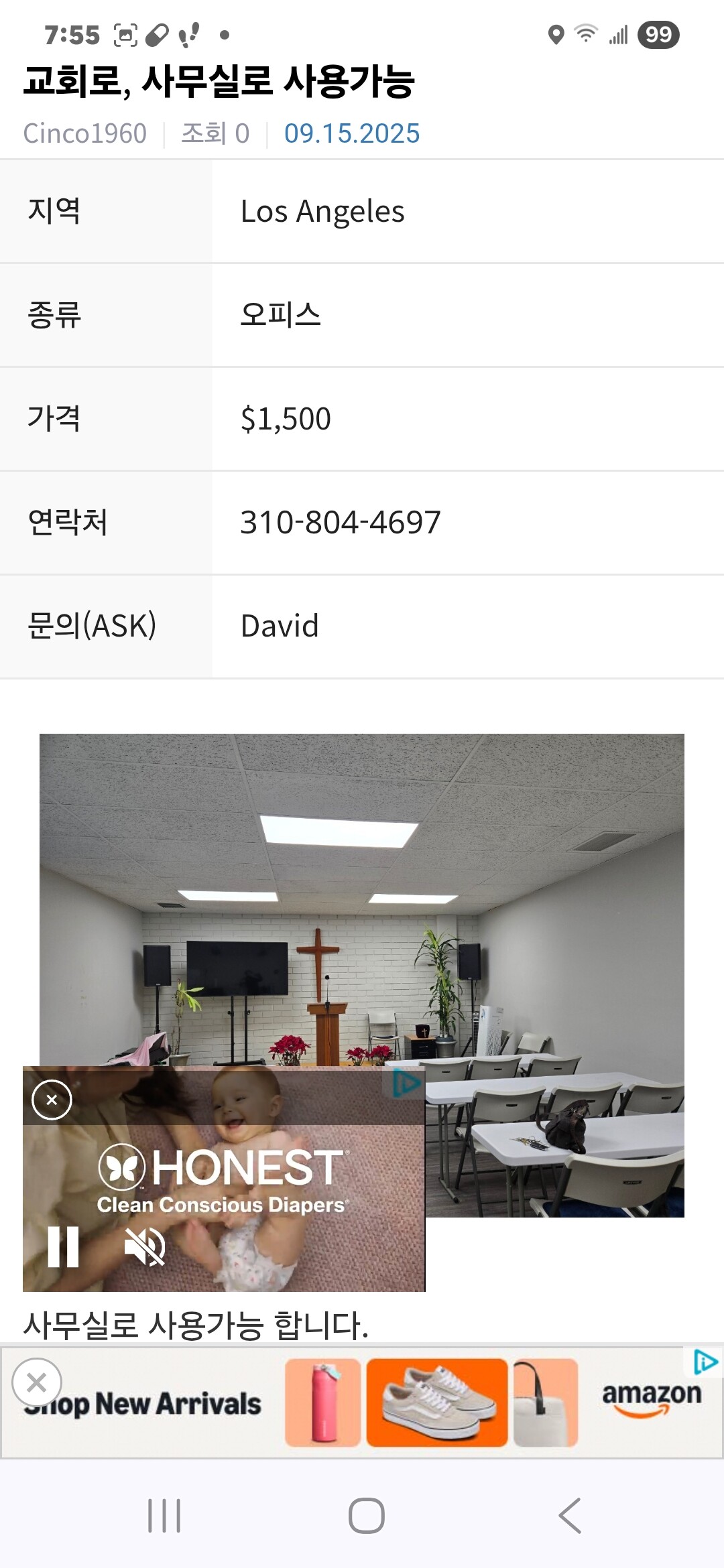Dismiss the Amazon banner ad
This screenshot has width=724, height=1568.
37,1382
